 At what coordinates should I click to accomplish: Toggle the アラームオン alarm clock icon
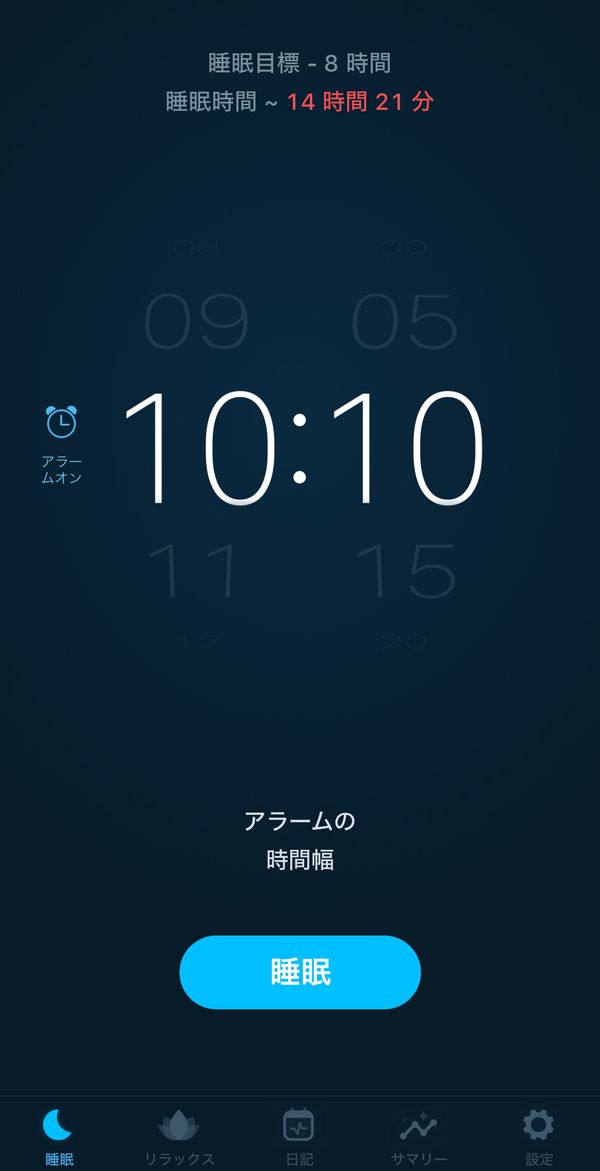pyautogui.click(x=61, y=422)
